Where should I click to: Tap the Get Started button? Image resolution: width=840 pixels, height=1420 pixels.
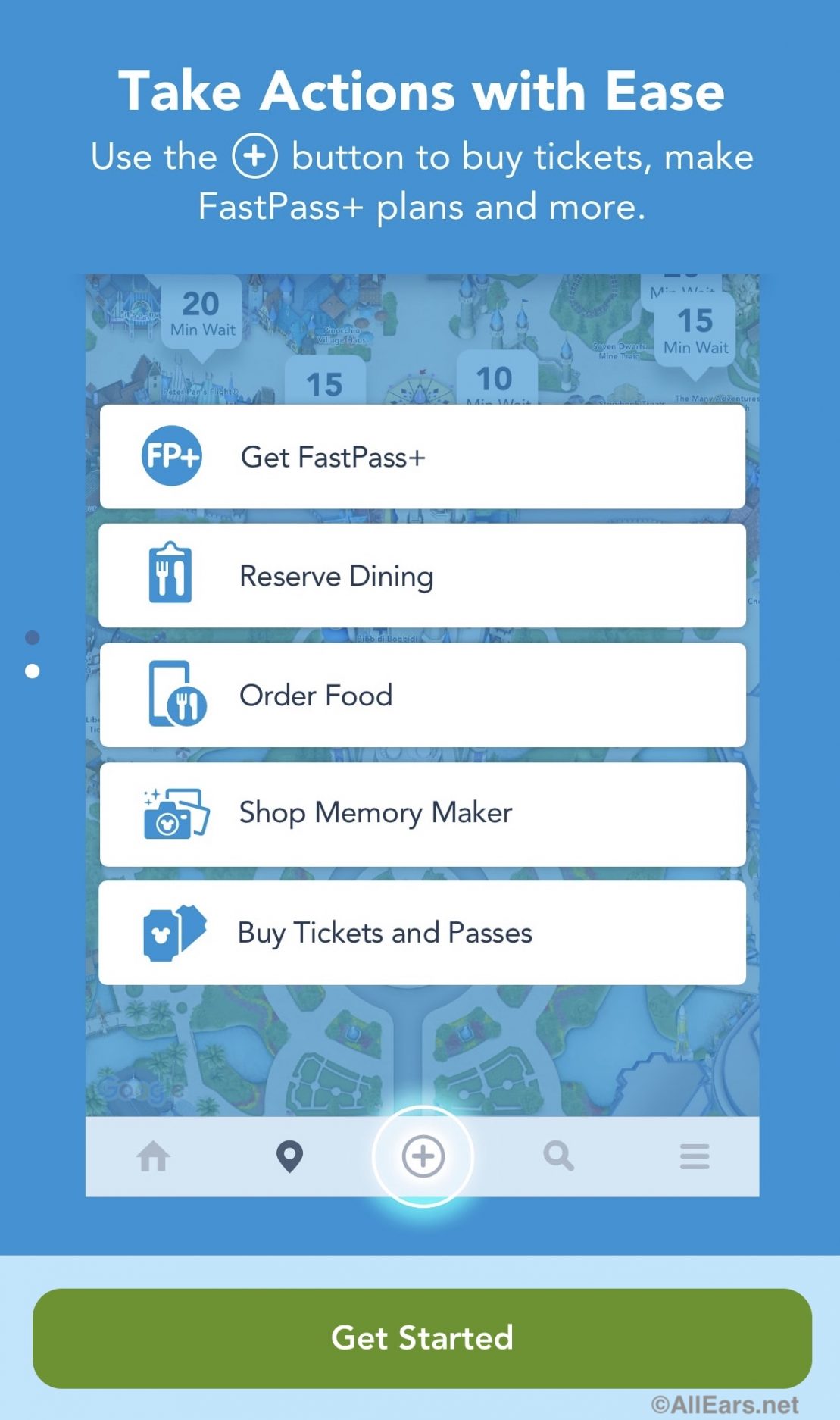(422, 1338)
